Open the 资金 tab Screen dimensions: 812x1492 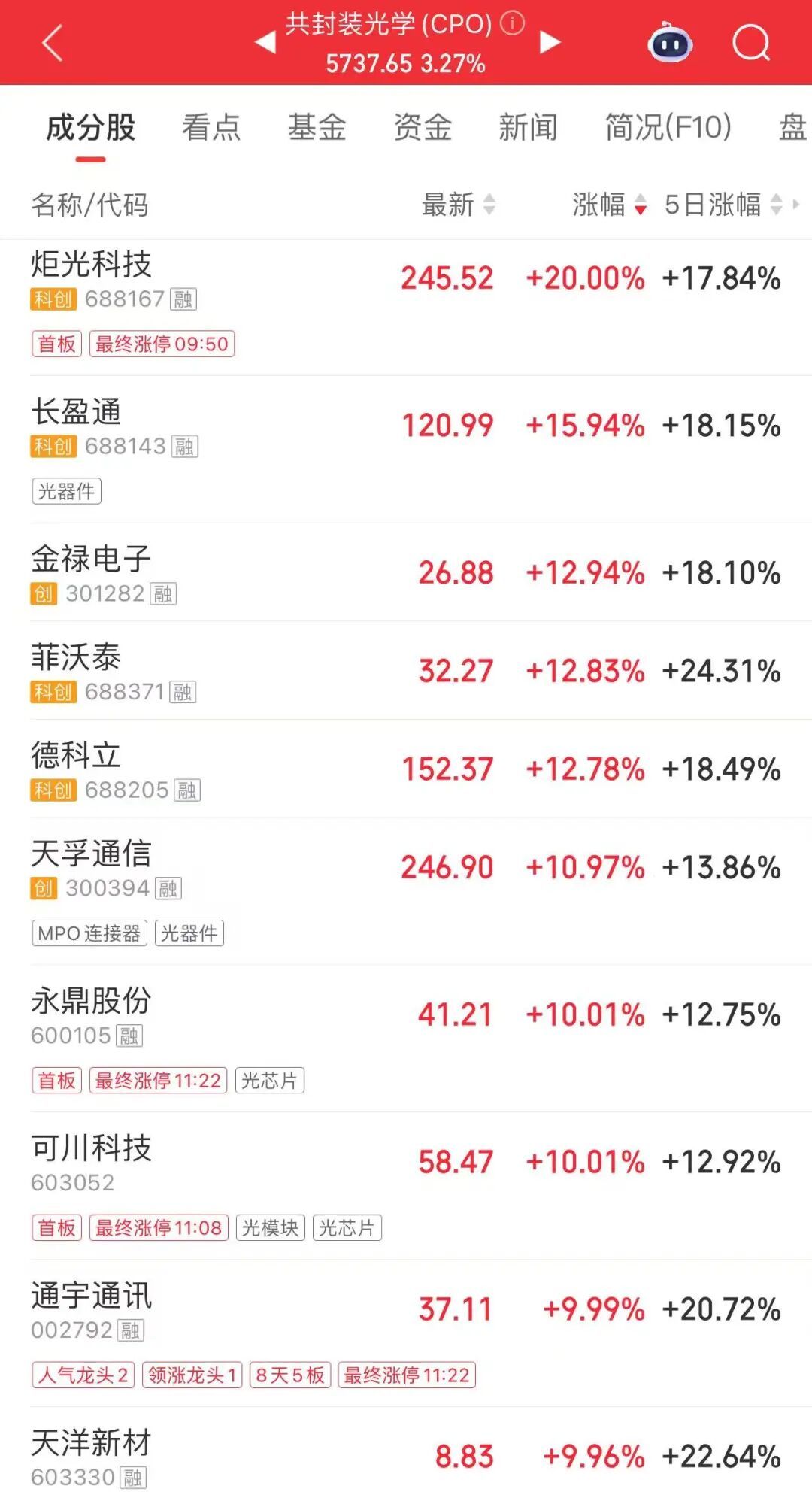click(423, 127)
